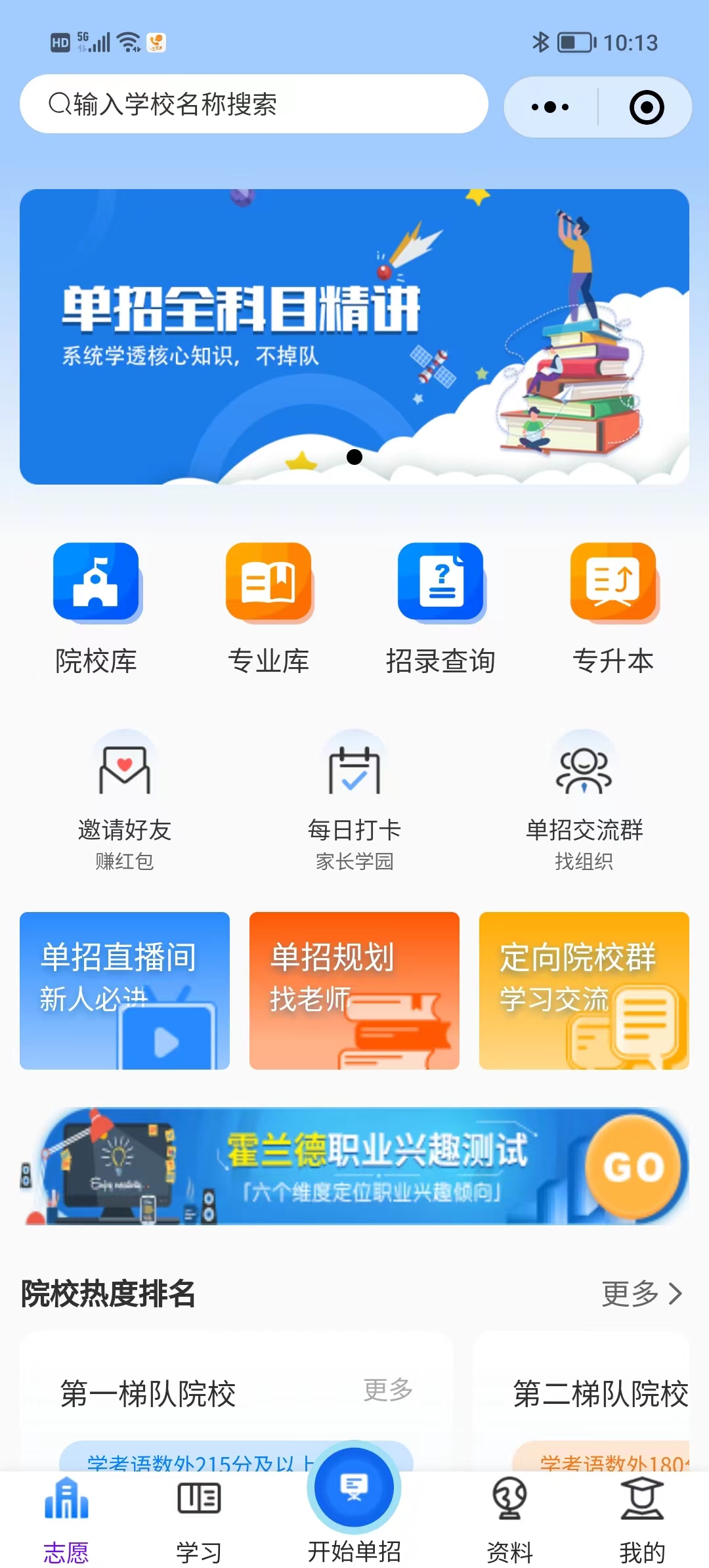Open 专业库 majors library

click(269, 608)
